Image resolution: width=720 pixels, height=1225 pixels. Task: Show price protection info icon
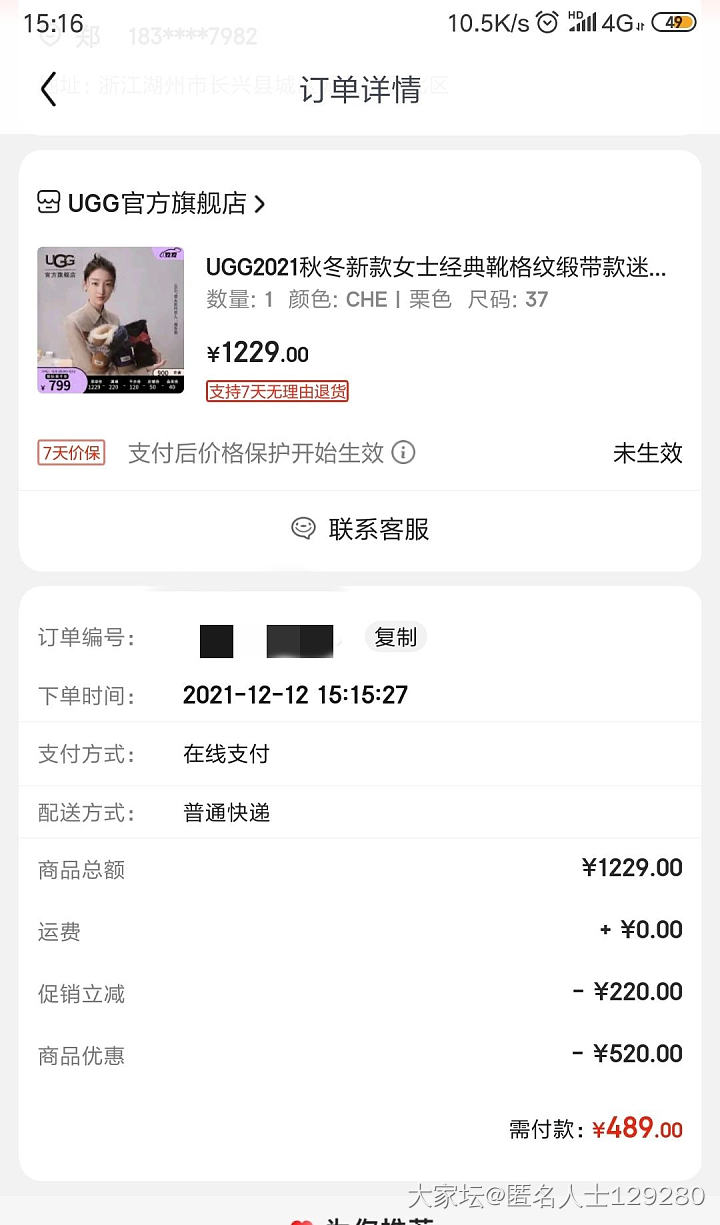tap(403, 453)
